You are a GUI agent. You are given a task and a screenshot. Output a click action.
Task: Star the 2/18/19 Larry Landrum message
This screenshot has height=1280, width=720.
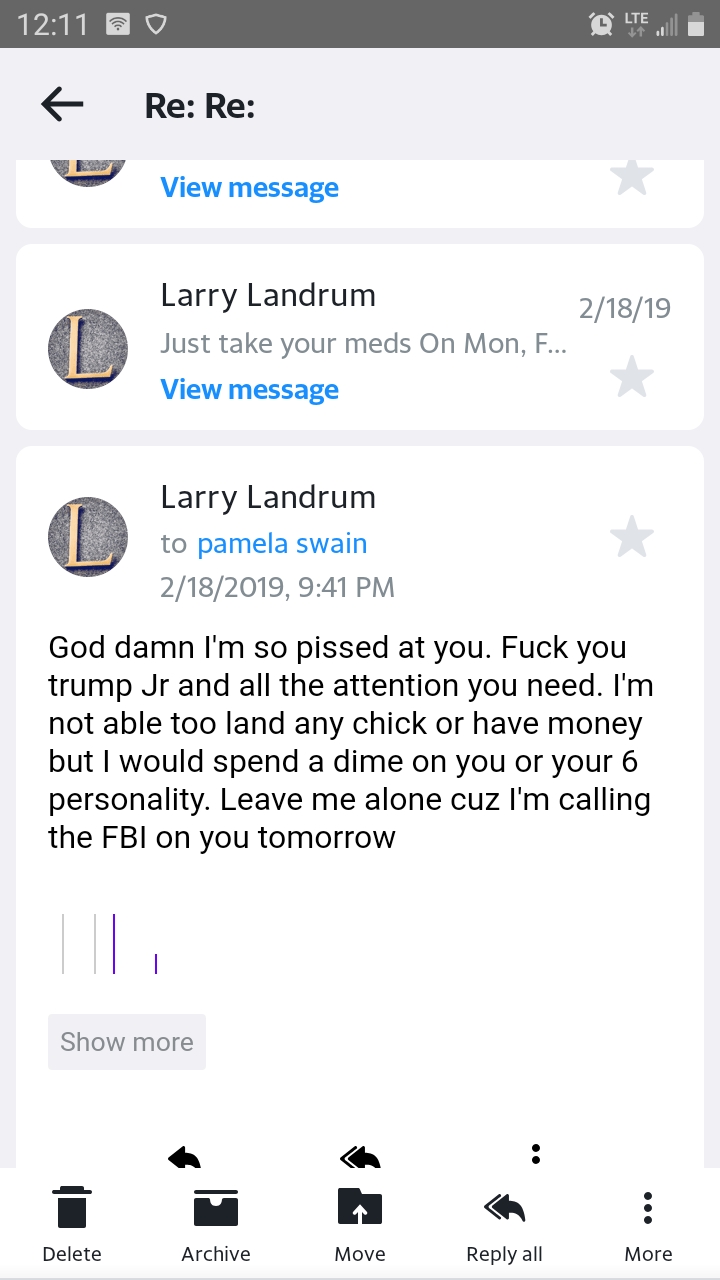(x=632, y=377)
